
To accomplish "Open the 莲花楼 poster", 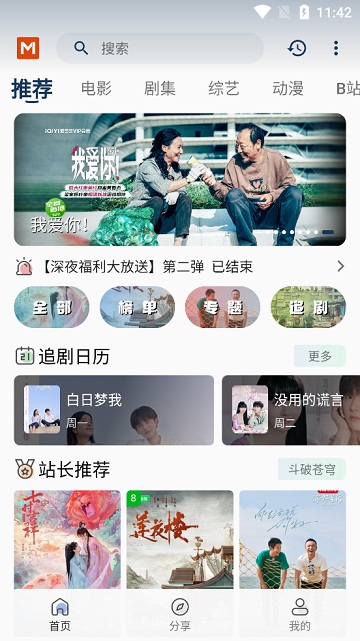I will click(x=180, y=540).
